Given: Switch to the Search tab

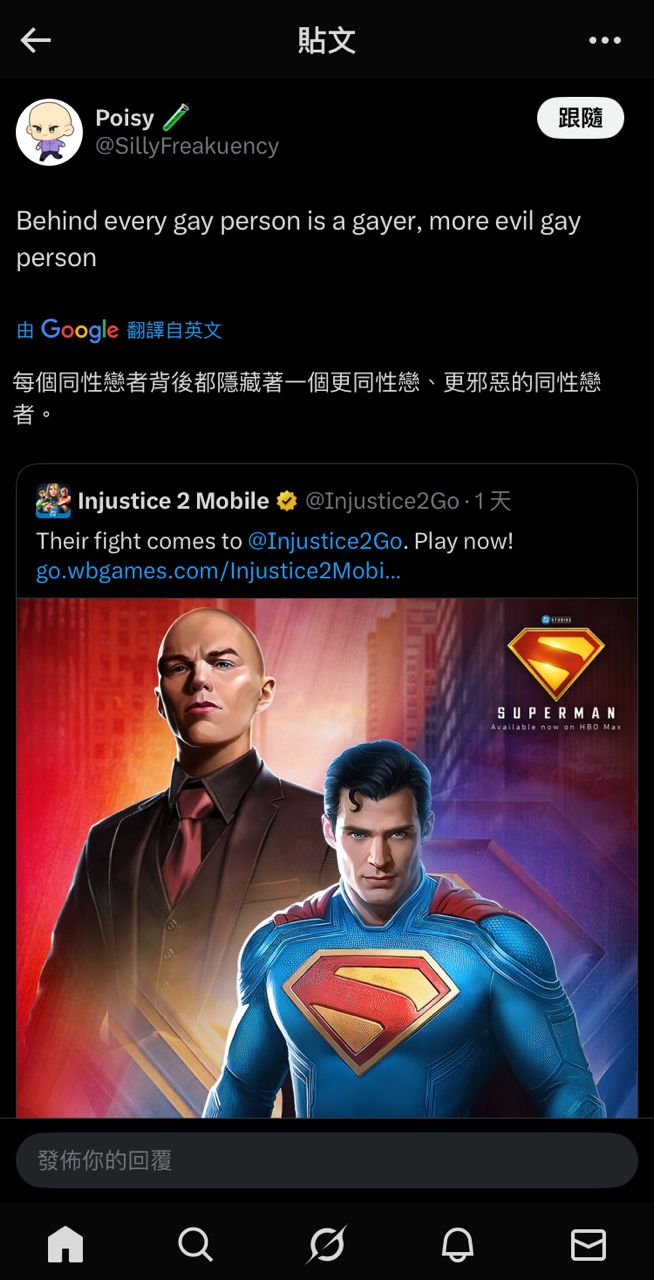Looking at the screenshot, I should tap(196, 1244).
